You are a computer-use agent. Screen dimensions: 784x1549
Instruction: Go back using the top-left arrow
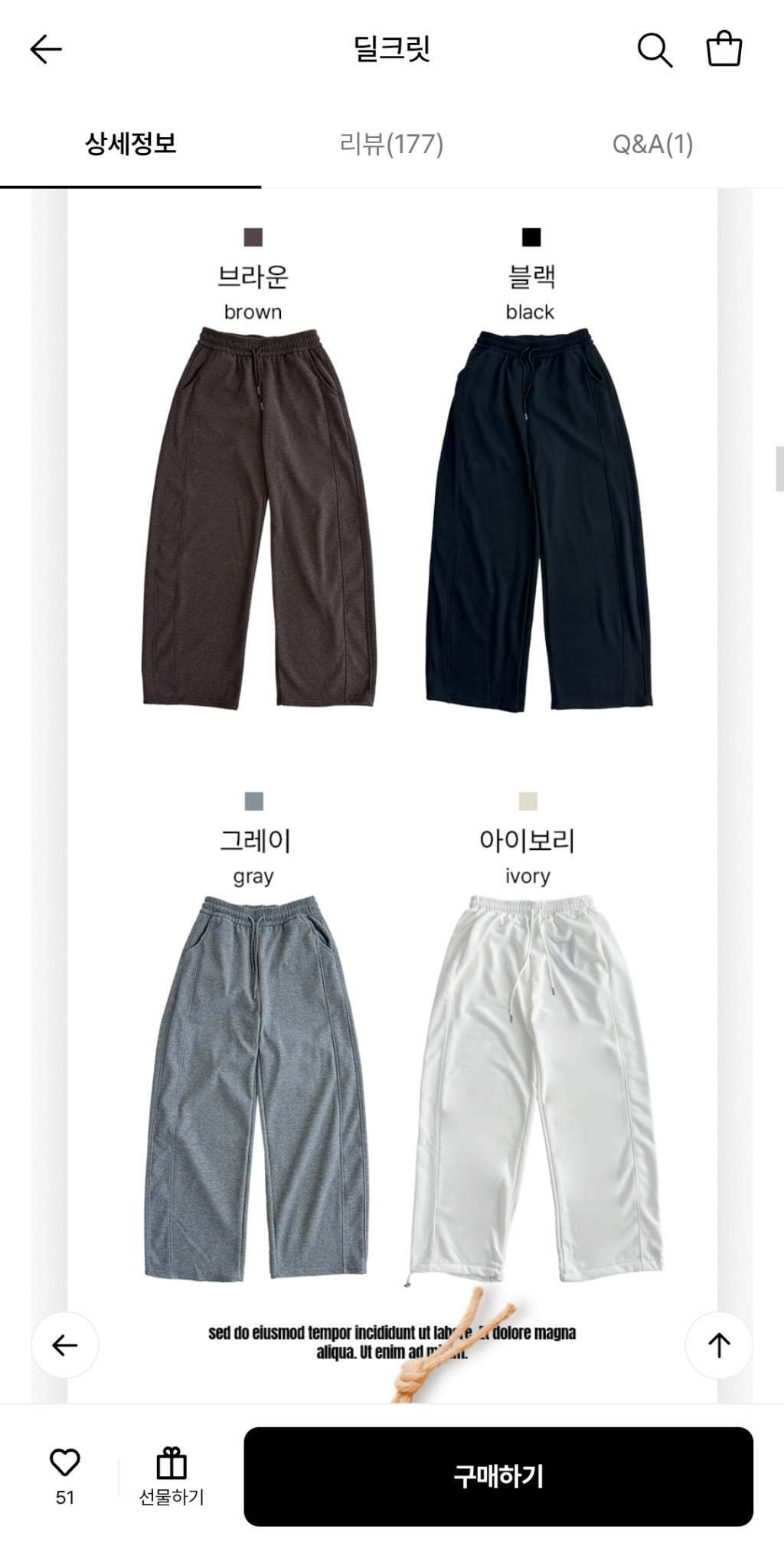[x=46, y=50]
